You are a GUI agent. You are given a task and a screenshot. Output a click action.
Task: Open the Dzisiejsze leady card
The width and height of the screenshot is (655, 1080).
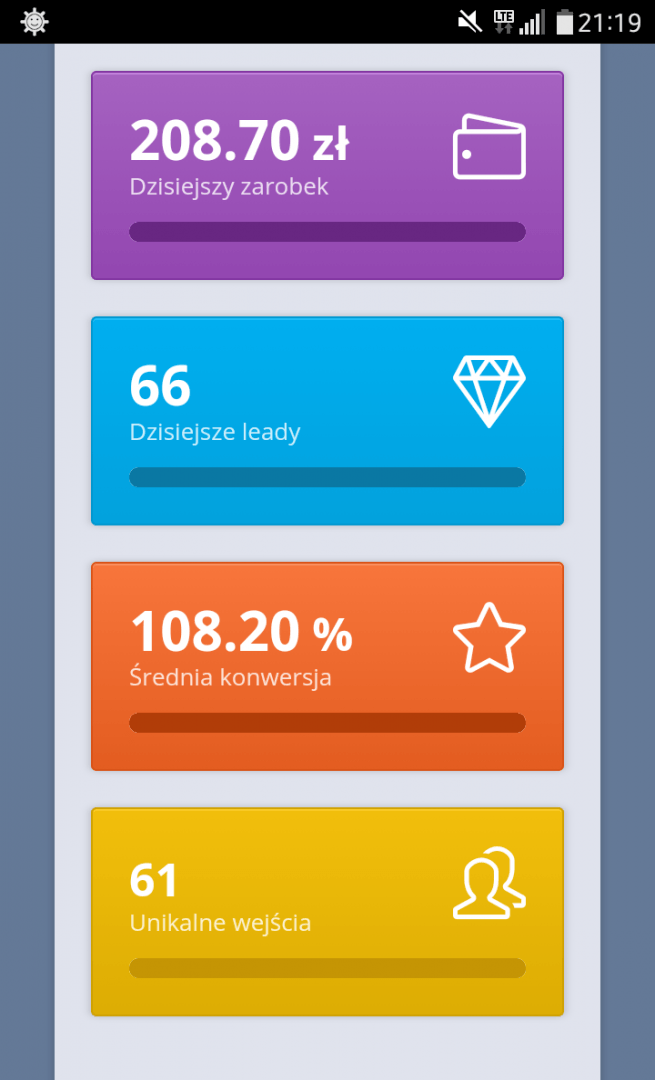pos(327,421)
